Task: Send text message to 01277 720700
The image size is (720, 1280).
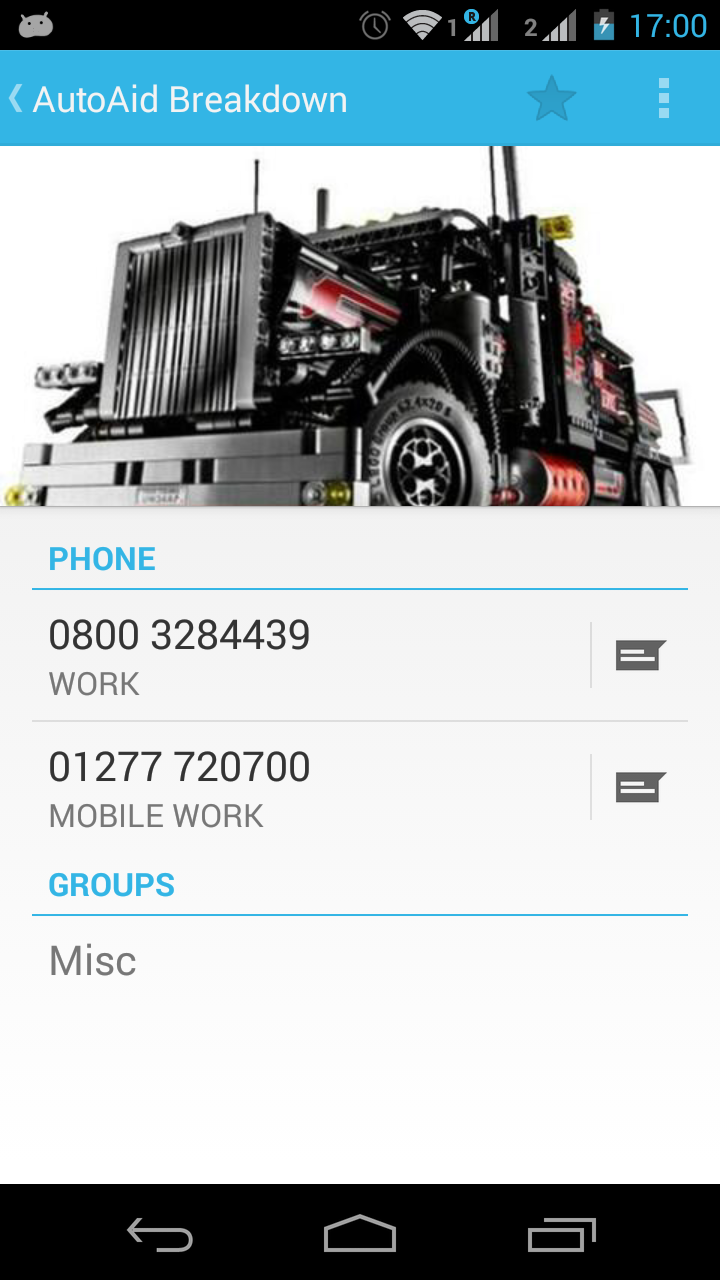Action: point(640,787)
